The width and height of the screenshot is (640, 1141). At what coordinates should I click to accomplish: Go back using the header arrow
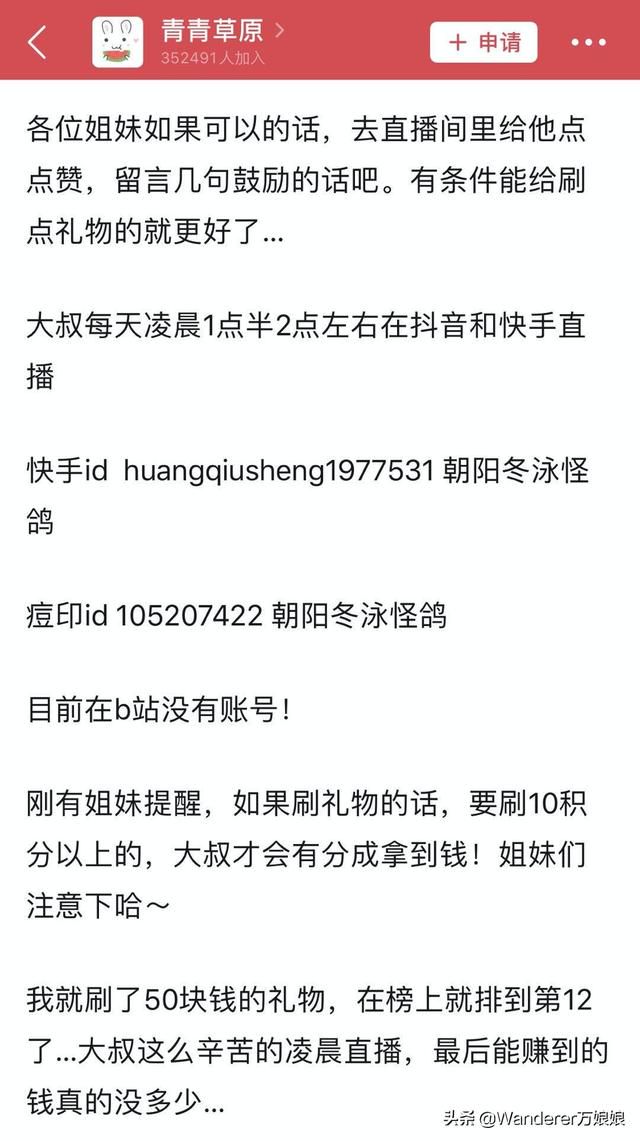point(37,42)
